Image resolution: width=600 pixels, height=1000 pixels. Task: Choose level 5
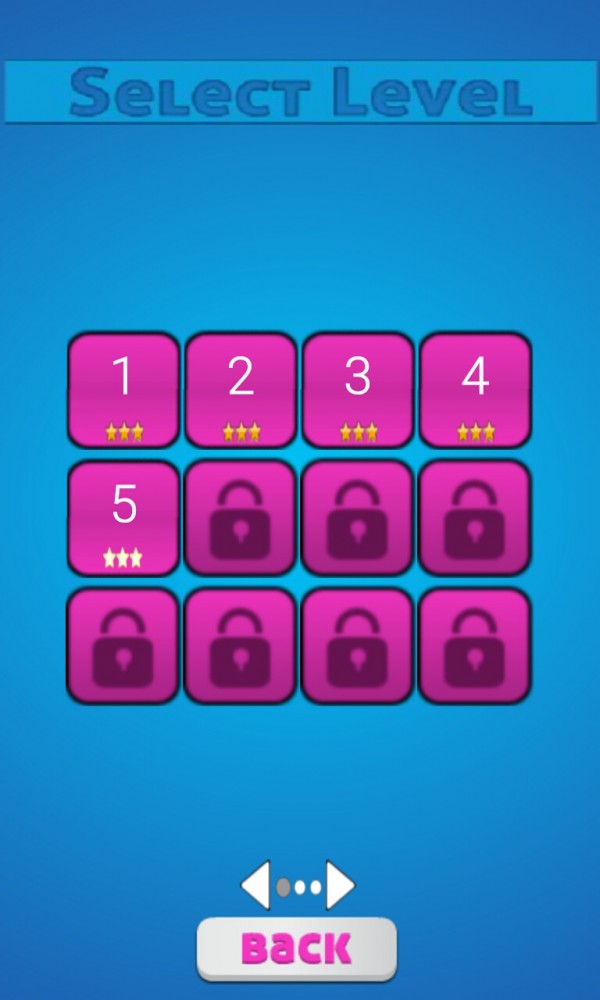(123, 517)
